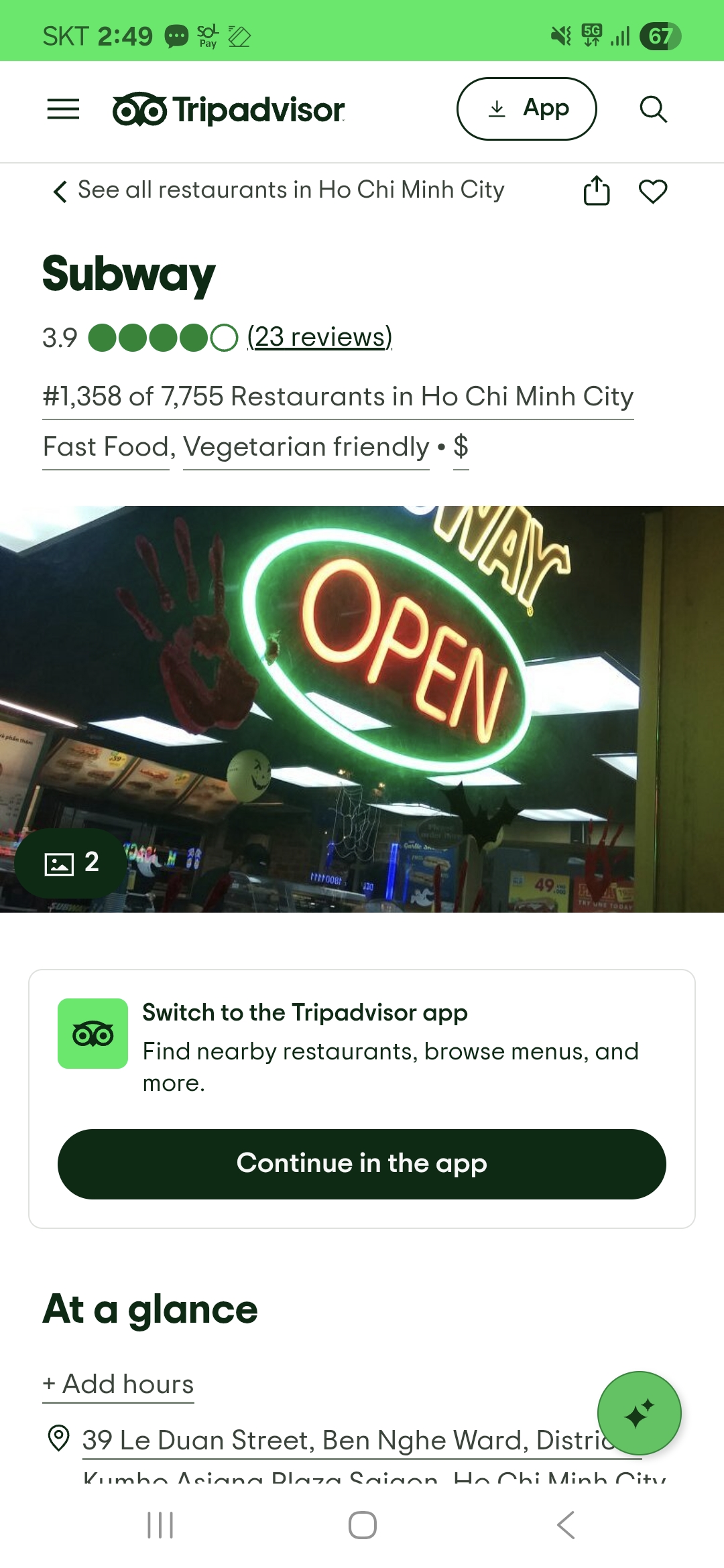The height and width of the screenshot is (1568, 724).
Task: Open the AI assistant sparkle button
Action: (639, 1413)
